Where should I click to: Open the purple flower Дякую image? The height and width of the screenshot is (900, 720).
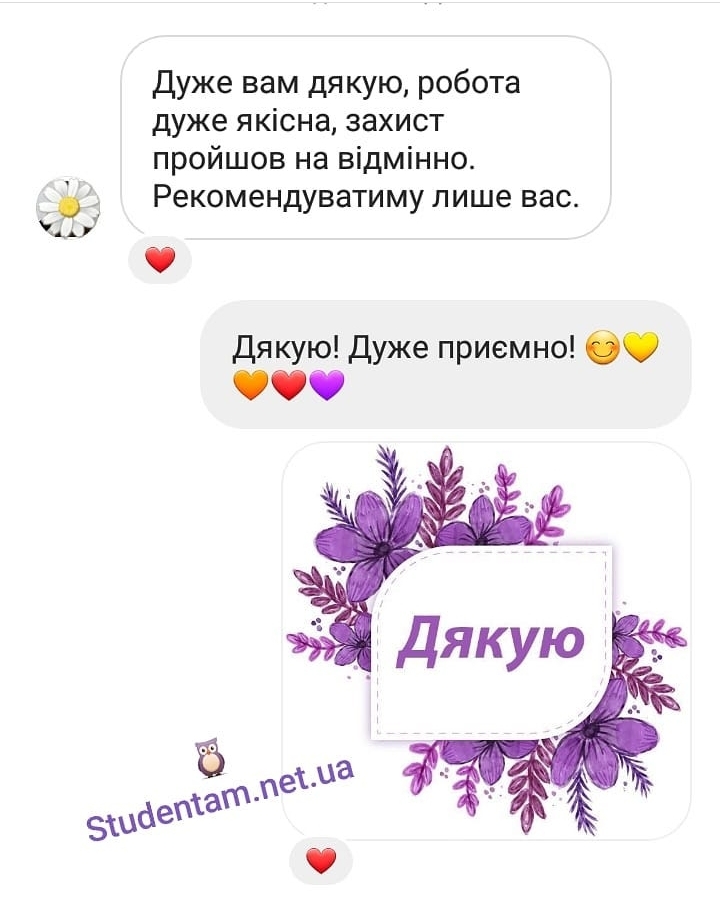[x=487, y=639]
